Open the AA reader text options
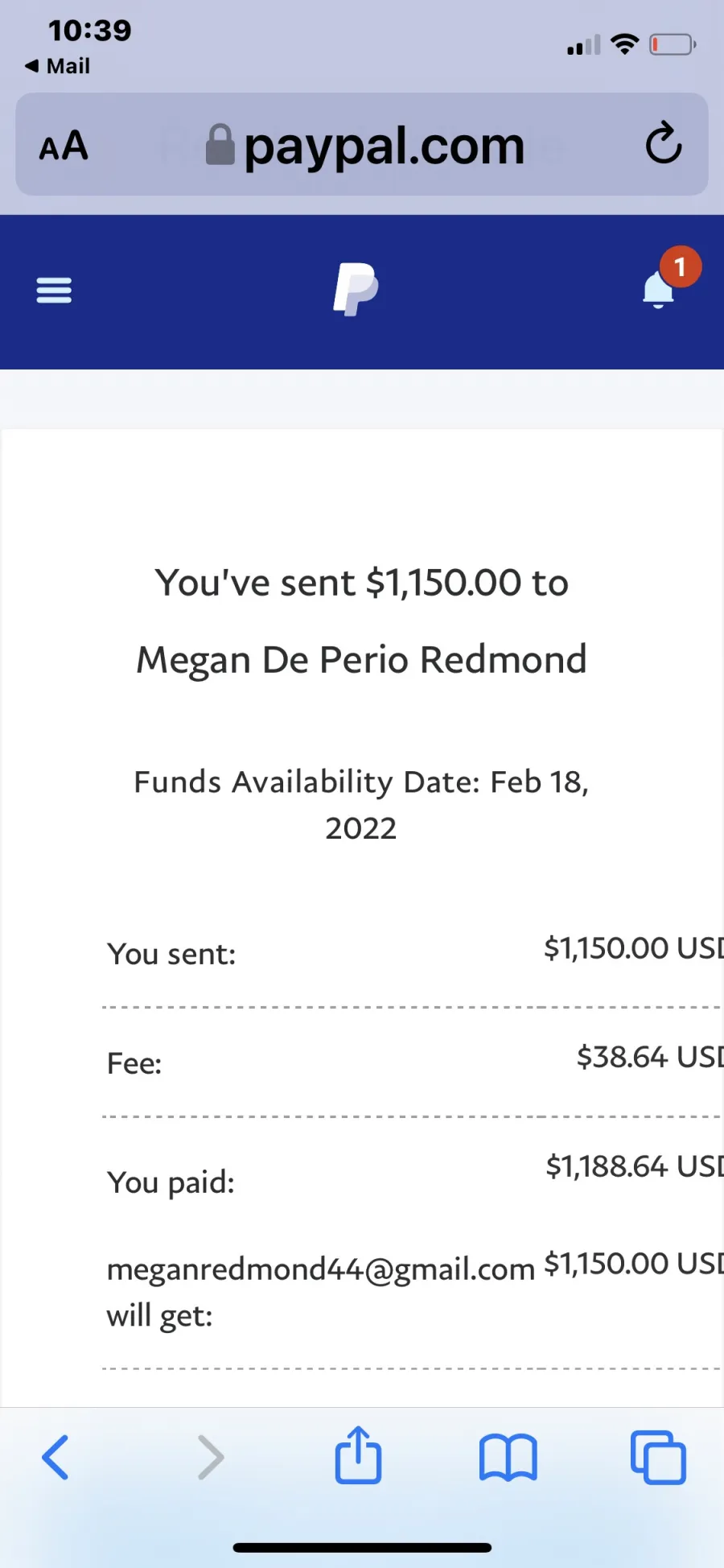The image size is (724, 1568). [64, 146]
